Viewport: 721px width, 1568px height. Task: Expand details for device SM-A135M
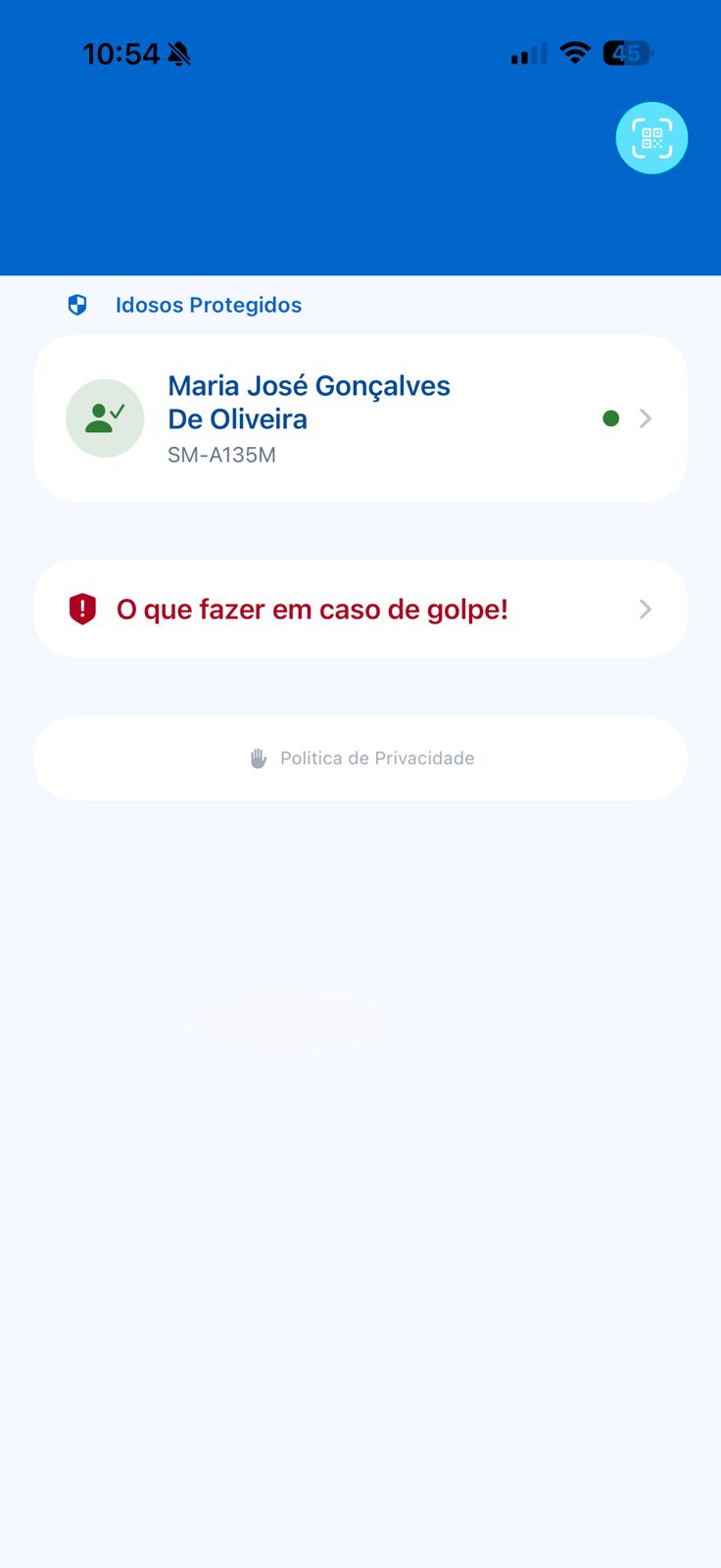point(221,455)
